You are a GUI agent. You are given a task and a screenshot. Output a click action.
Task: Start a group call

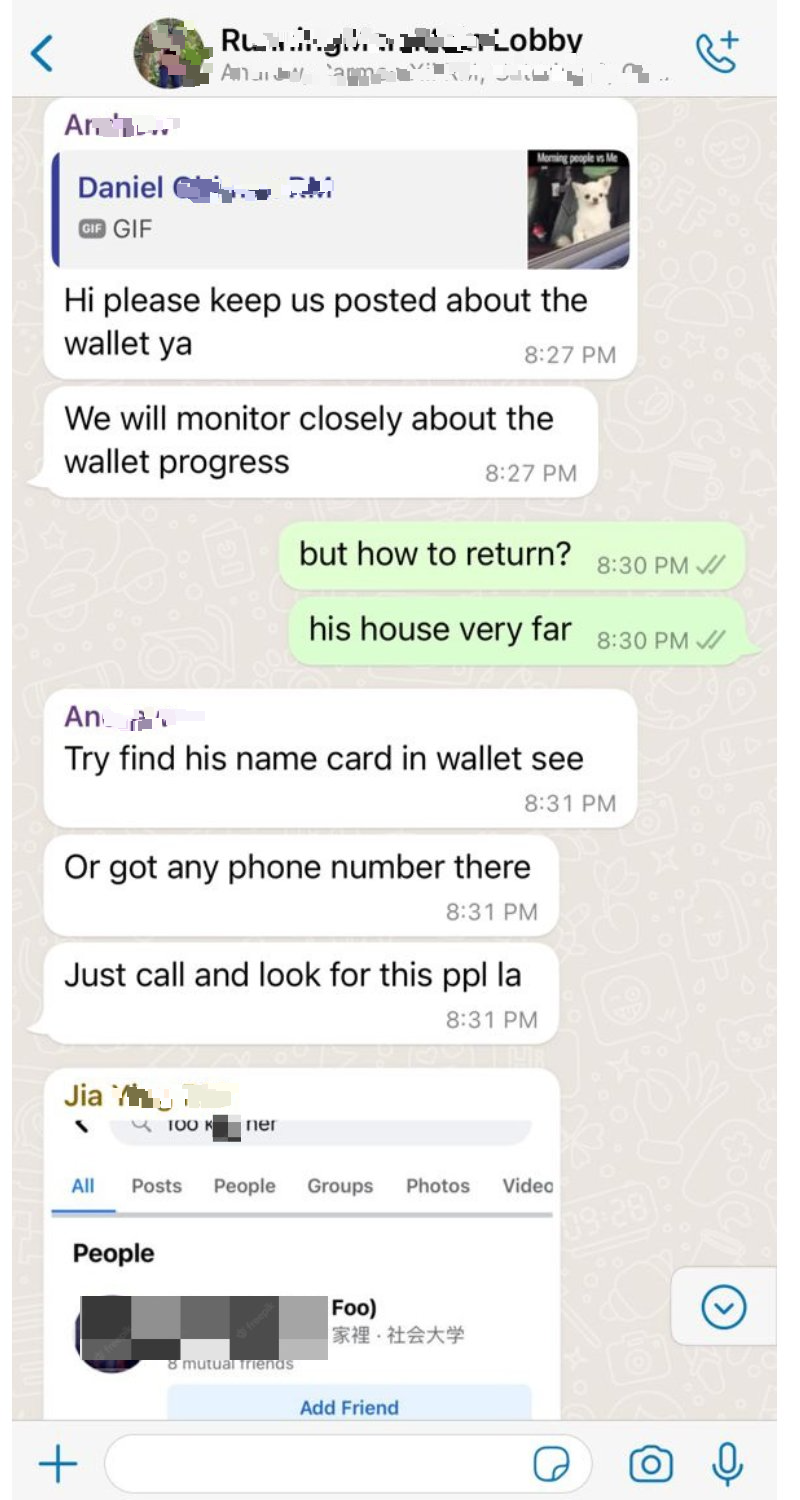[716, 53]
